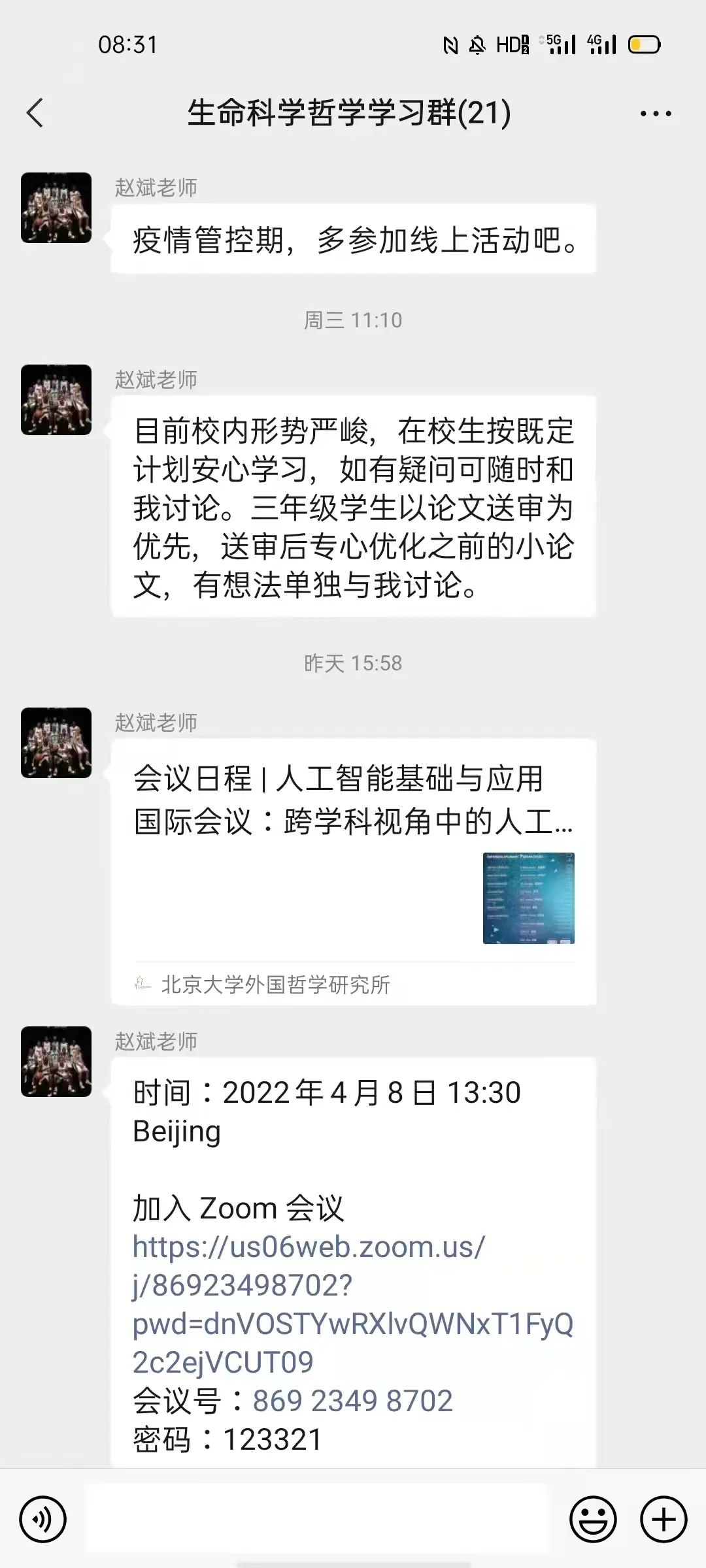Tap the group title 生命科学哲学学习群(21)
The height and width of the screenshot is (1568, 706).
(x=351, y=112)
